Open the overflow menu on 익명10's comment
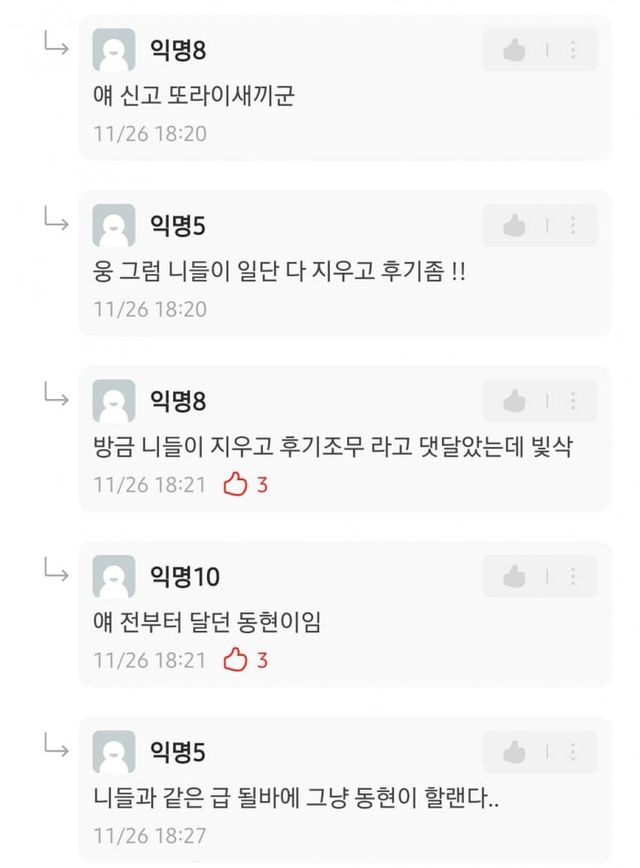The height and width of the screenshot is (868, 640). pos(573,576)
